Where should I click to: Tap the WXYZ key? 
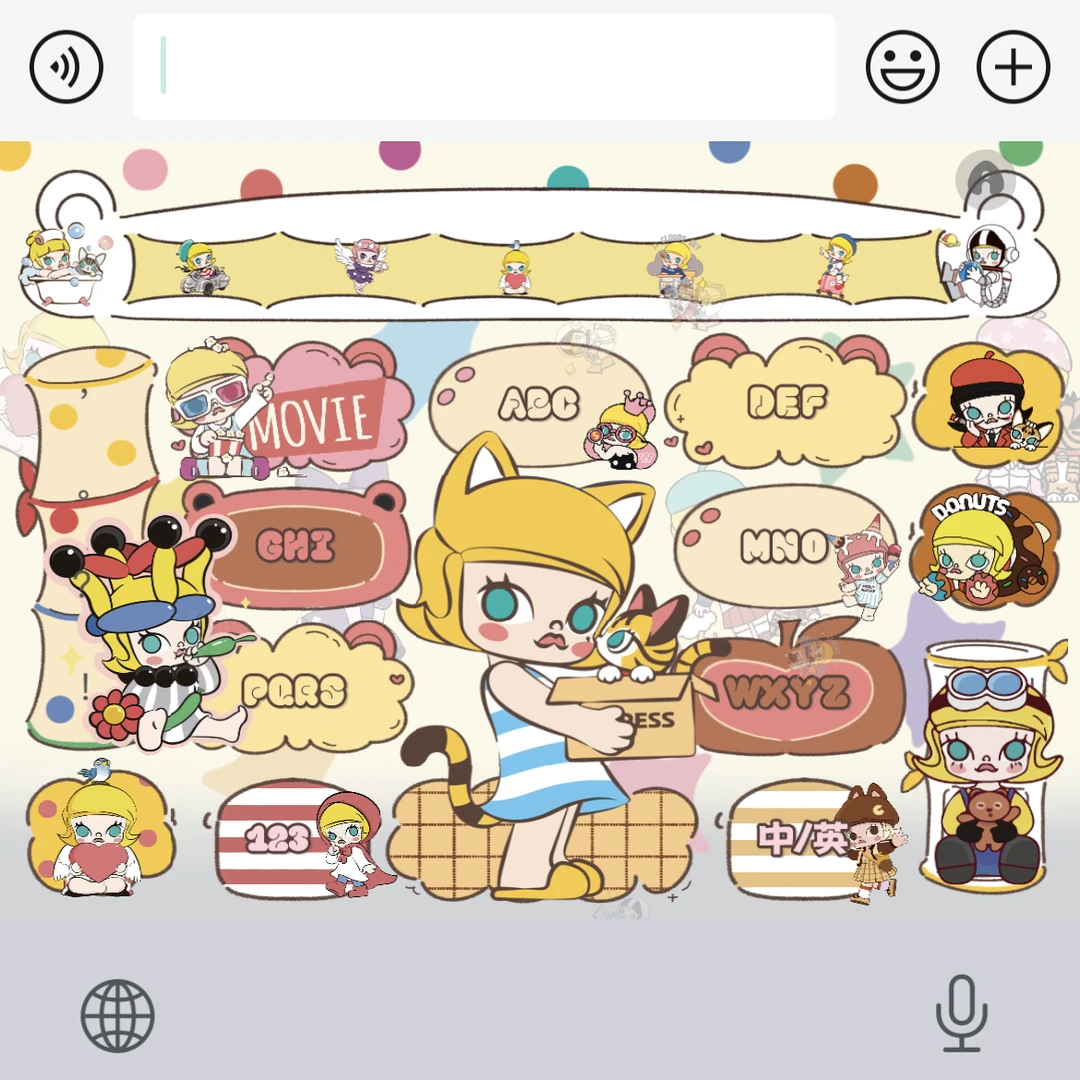[x=789, y=692]
